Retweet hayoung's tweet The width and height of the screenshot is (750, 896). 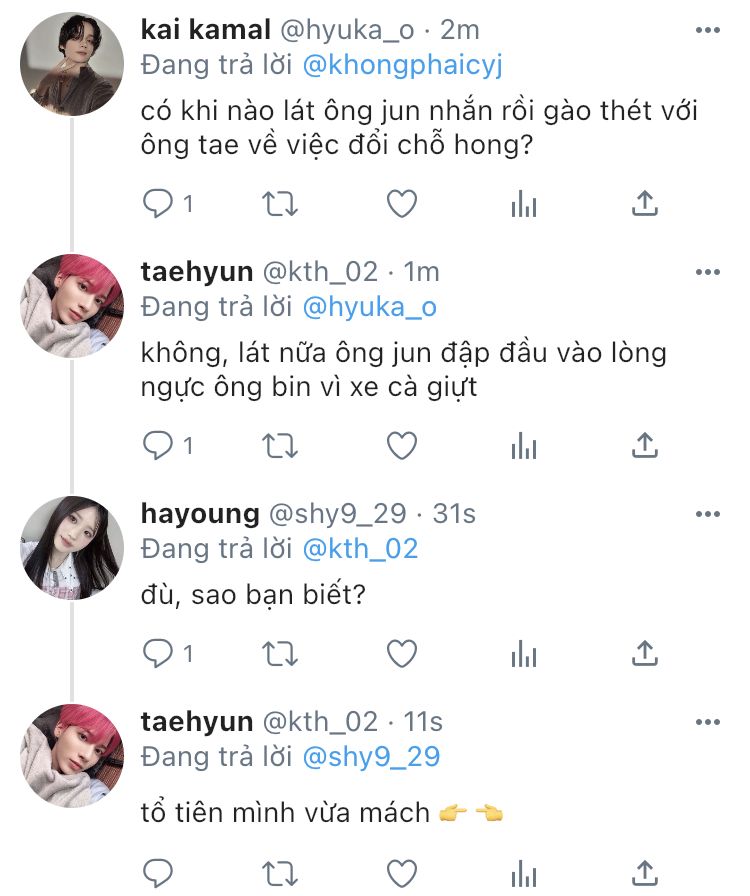click(x=280, y=654)
